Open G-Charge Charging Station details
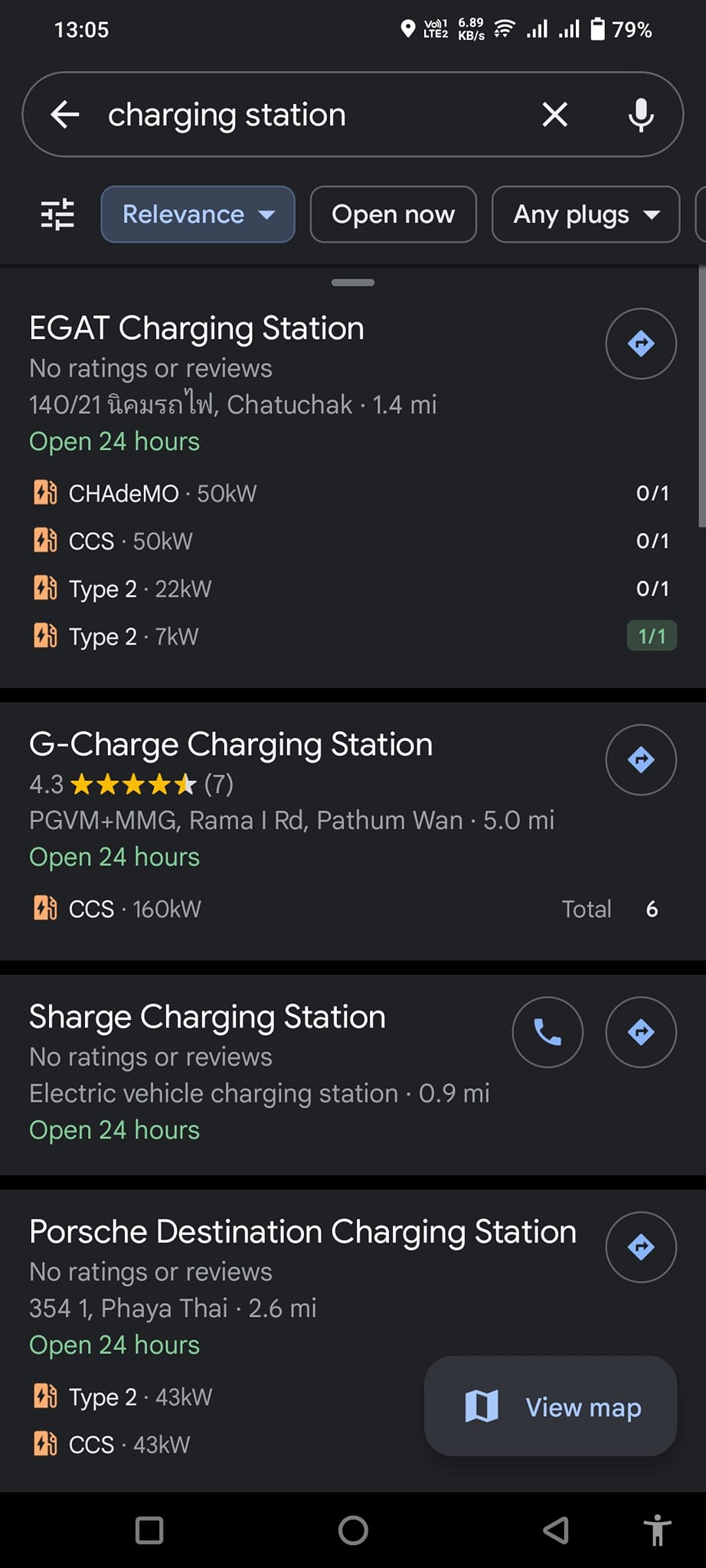Screen dimensions: 706x1568 click(x=230, y=745)
